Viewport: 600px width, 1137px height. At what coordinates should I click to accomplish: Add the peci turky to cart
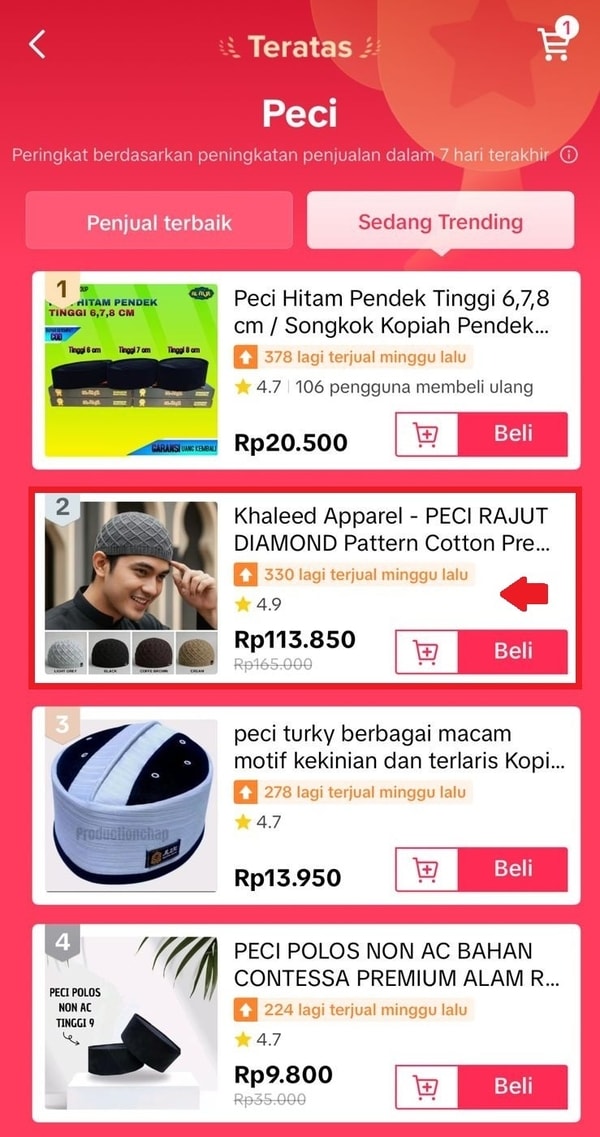tap(427, 870)
